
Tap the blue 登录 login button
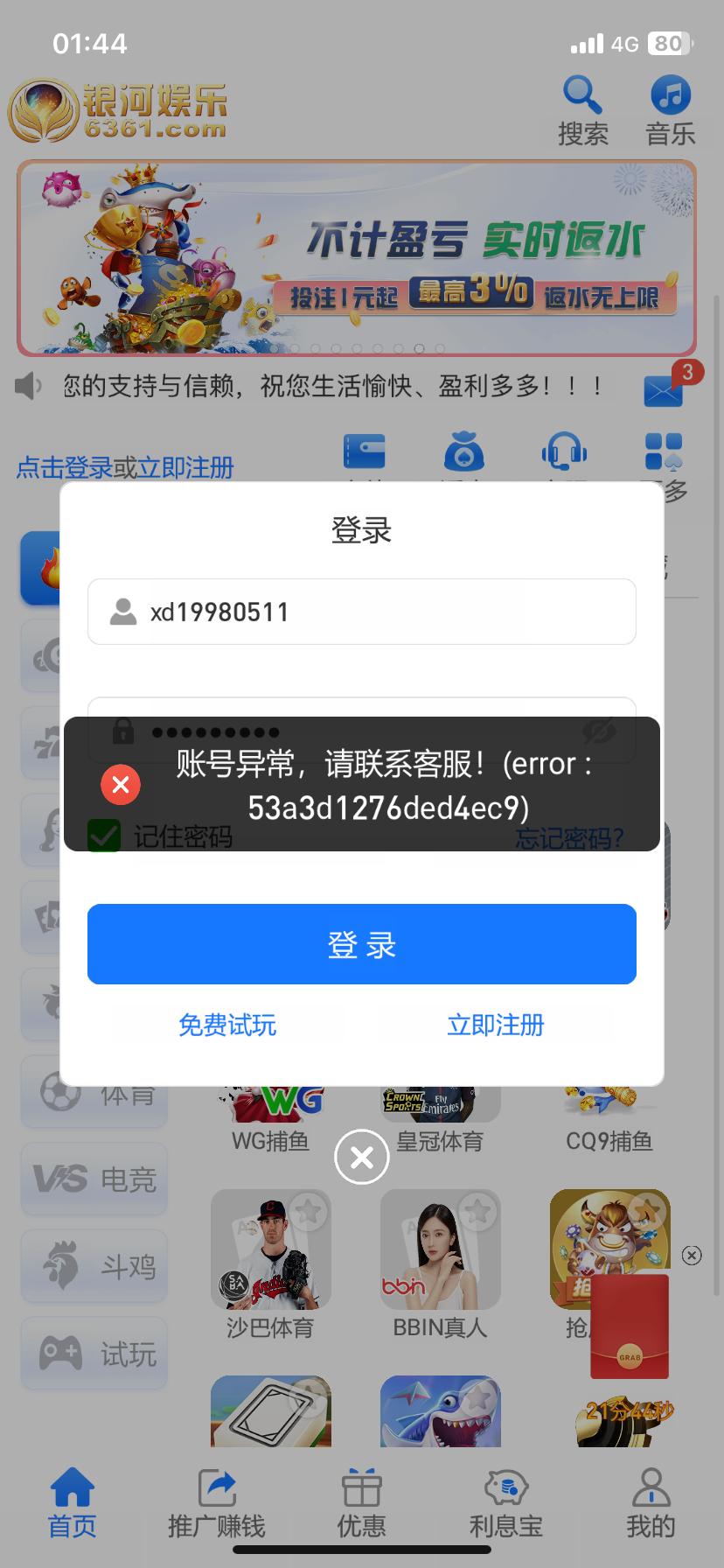pos(362,945)
